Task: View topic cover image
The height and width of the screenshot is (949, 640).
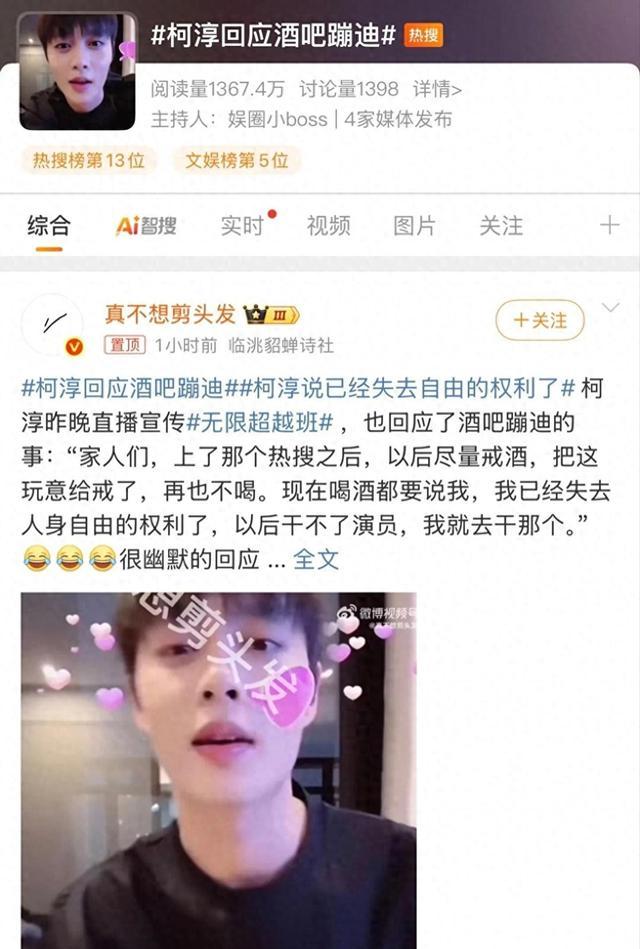Action: pos(77,70)
